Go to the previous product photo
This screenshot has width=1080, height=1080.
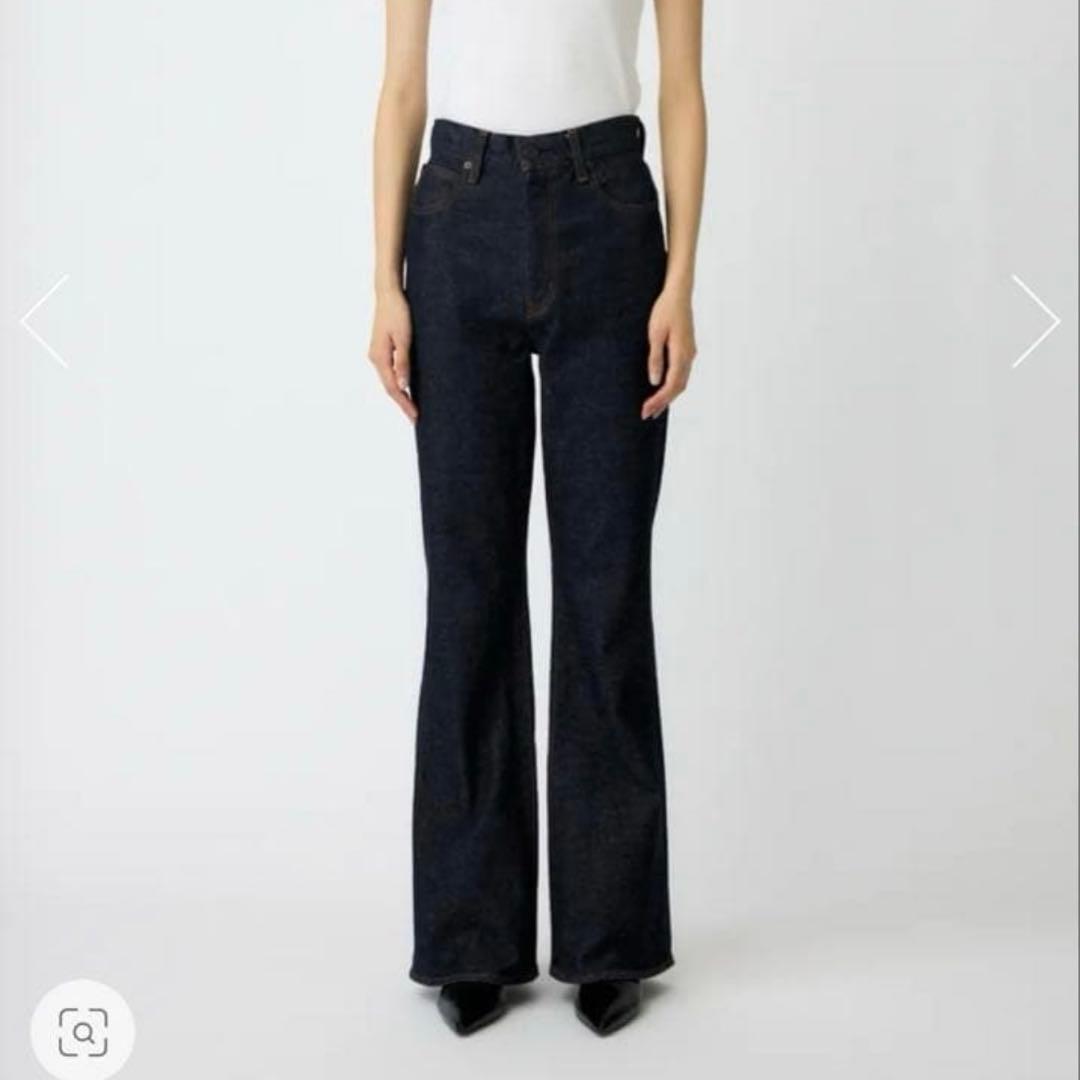coord(44,321)
